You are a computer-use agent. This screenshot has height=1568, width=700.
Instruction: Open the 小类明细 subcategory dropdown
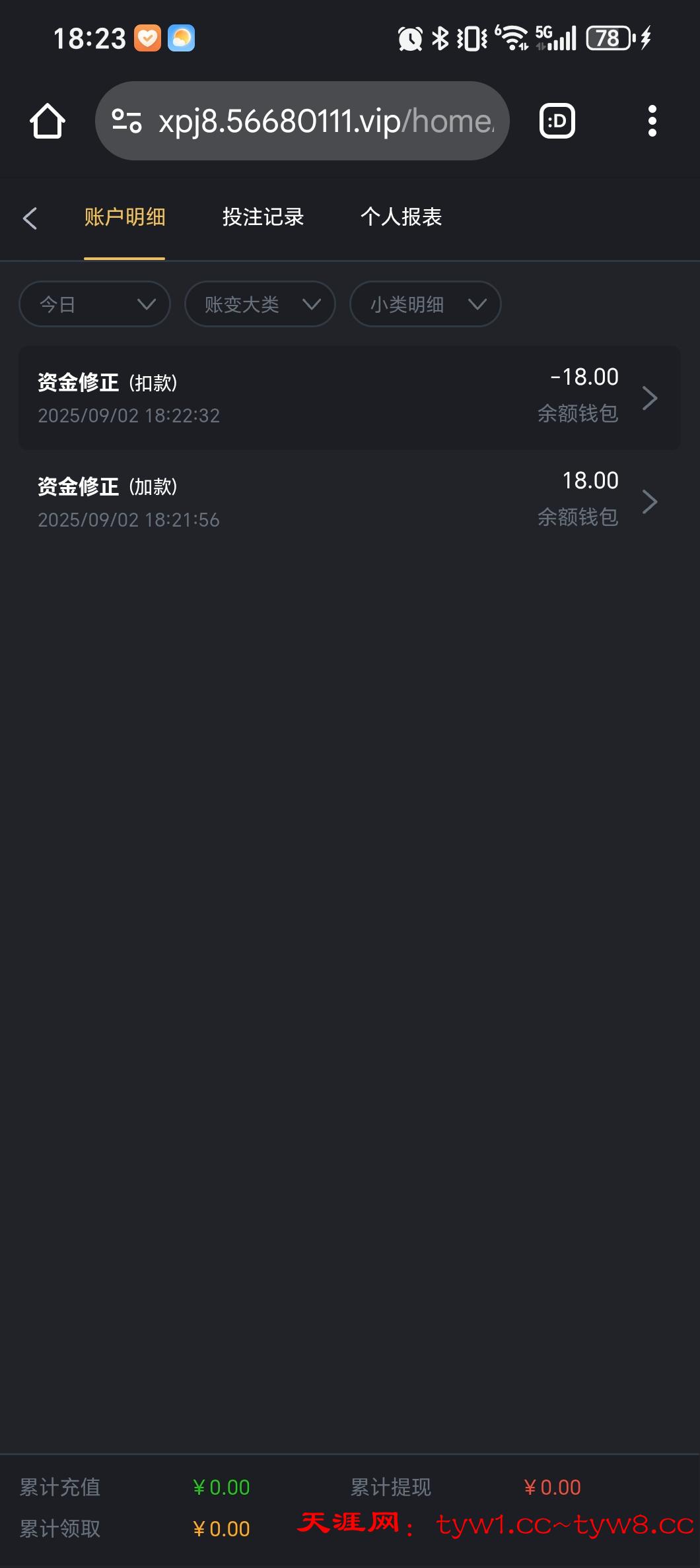pyautogui.click(x=425, y=304)
